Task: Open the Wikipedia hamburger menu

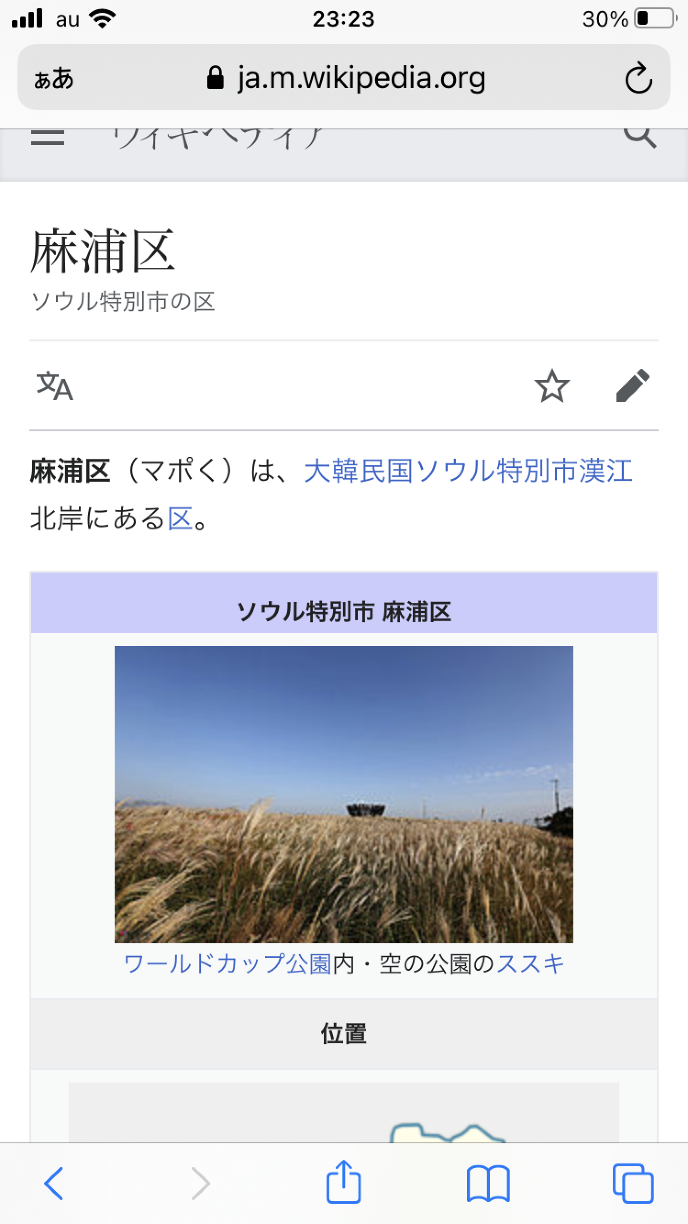Action: [x=47, y=138]
